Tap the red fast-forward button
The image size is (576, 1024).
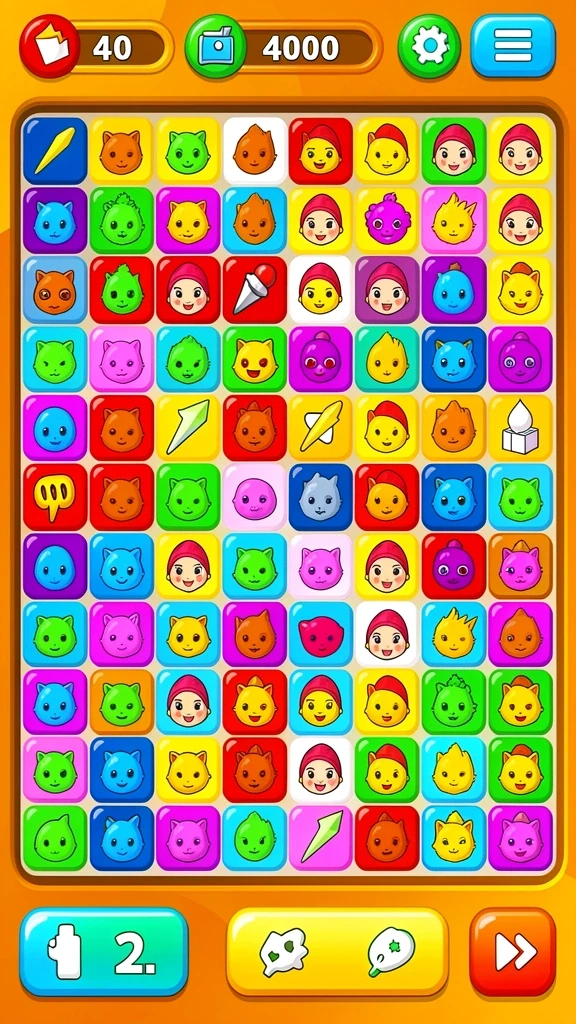tap(513, 952)
